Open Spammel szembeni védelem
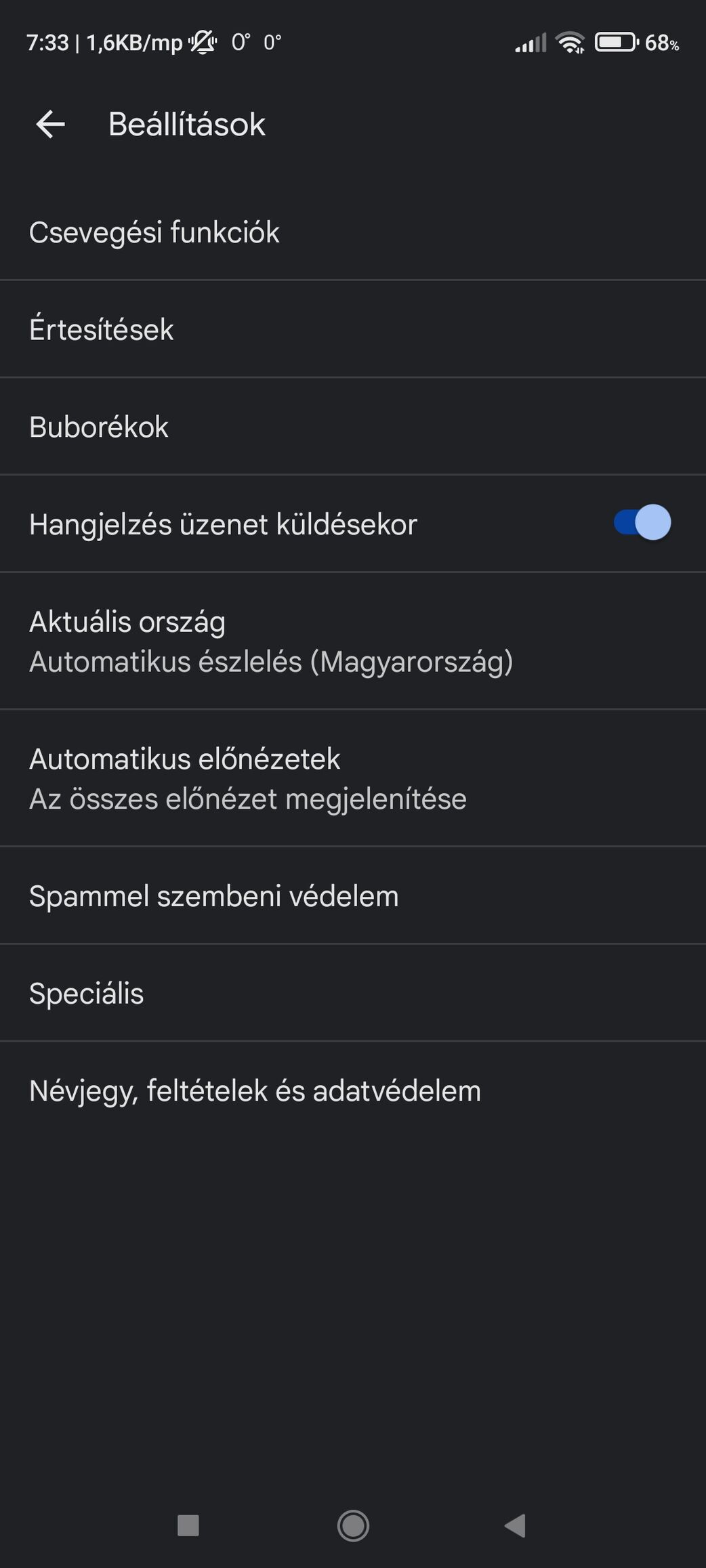The width and height of the screenshot is (706, 1568). pyautogui.click(x=214, y=896)
